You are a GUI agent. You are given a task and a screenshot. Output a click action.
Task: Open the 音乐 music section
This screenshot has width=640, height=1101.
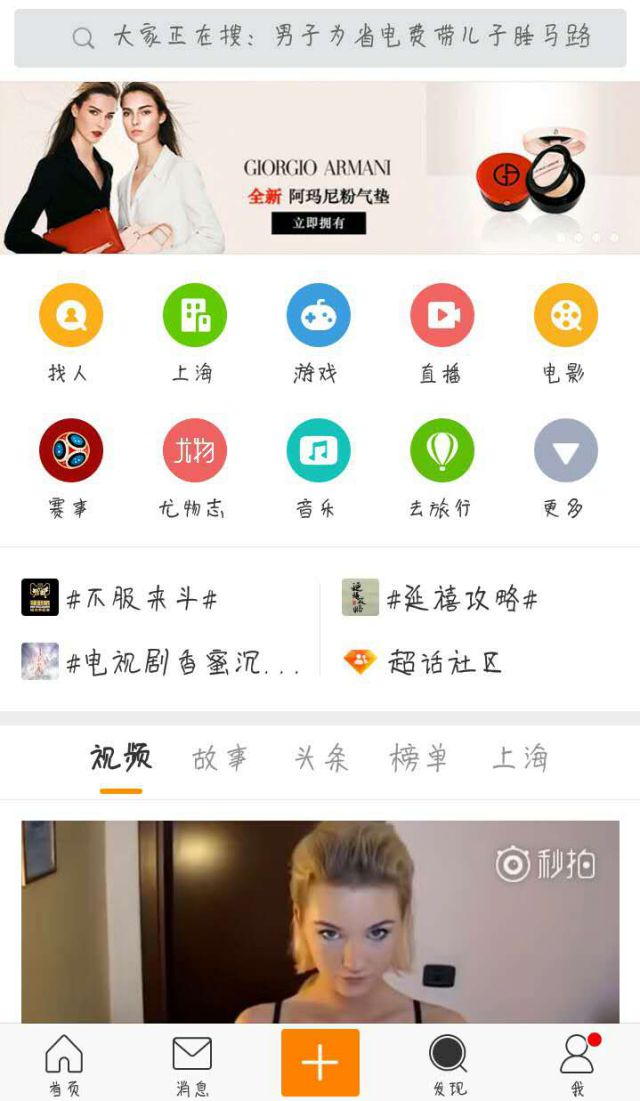pyautogui.click(x=318, y=451)
